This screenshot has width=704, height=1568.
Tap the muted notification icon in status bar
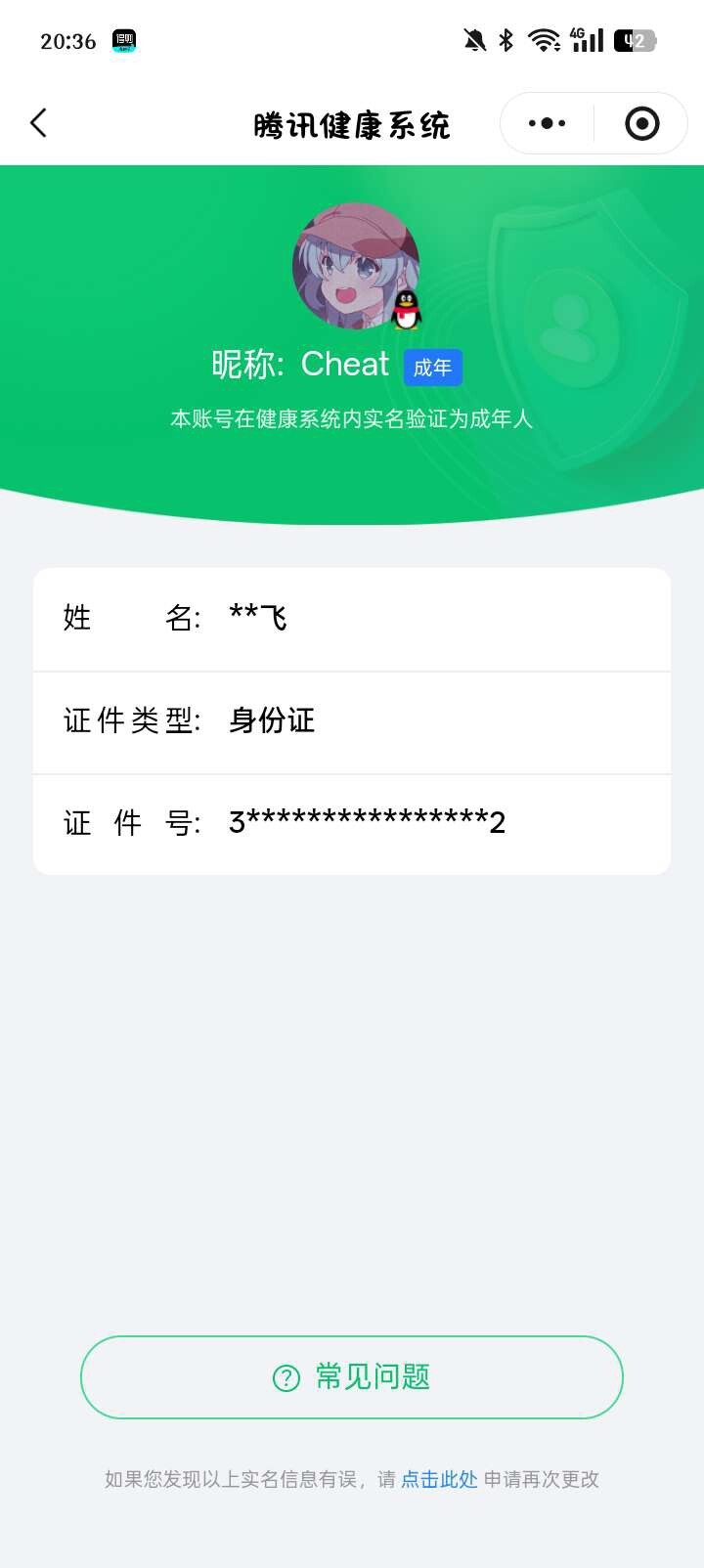475,39
